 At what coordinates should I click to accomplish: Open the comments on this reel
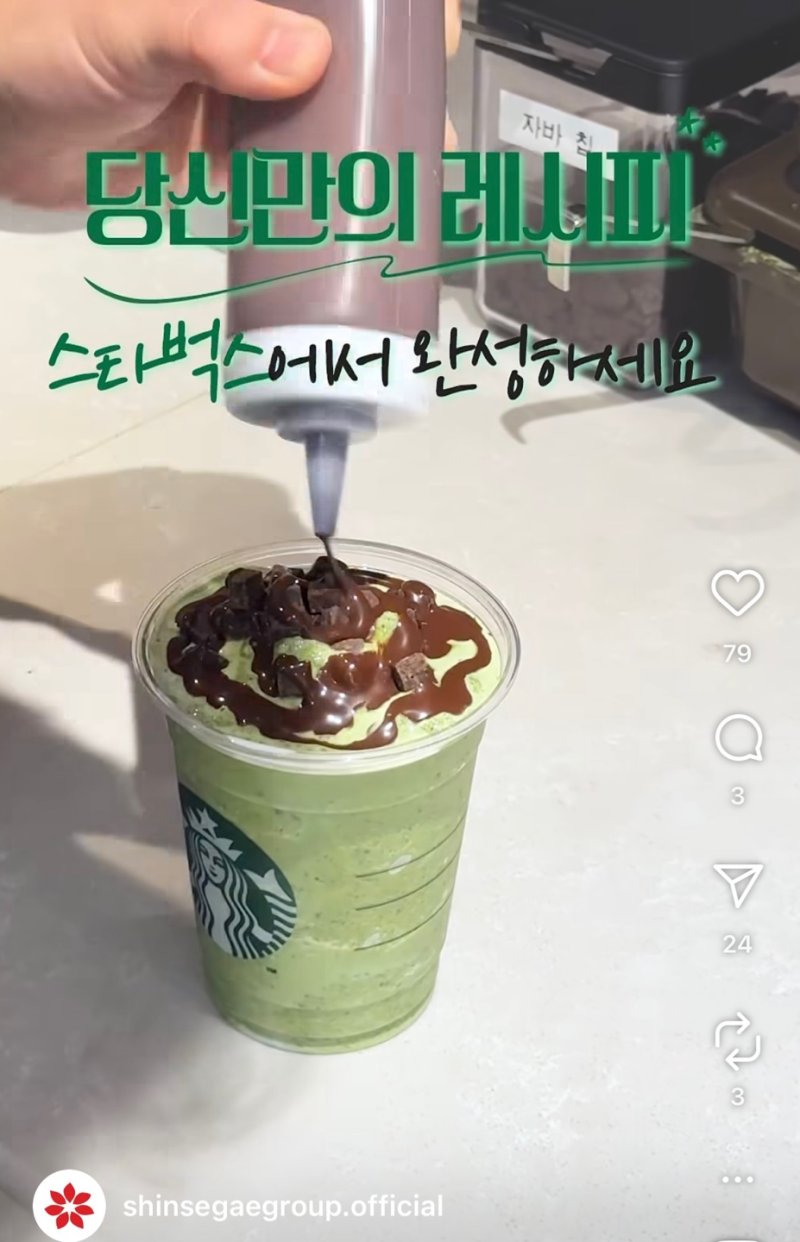click(738, 740)
